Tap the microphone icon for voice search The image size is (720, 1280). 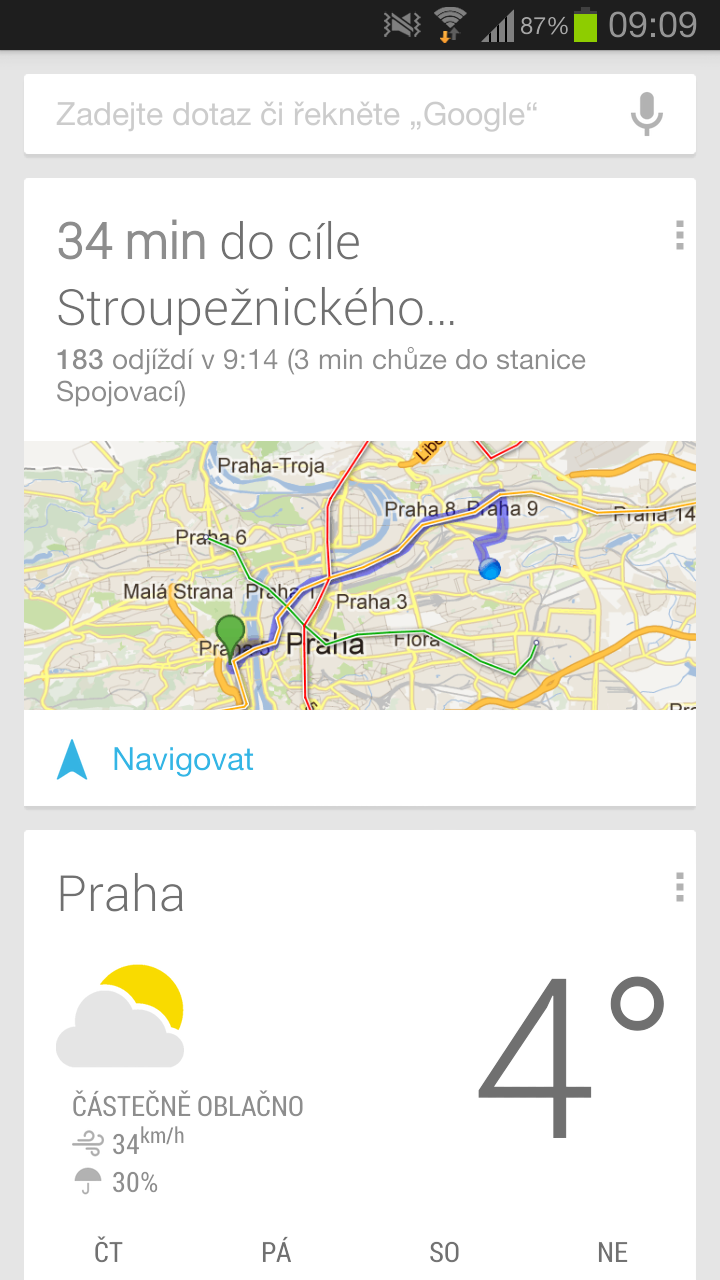tap(648, 113)
